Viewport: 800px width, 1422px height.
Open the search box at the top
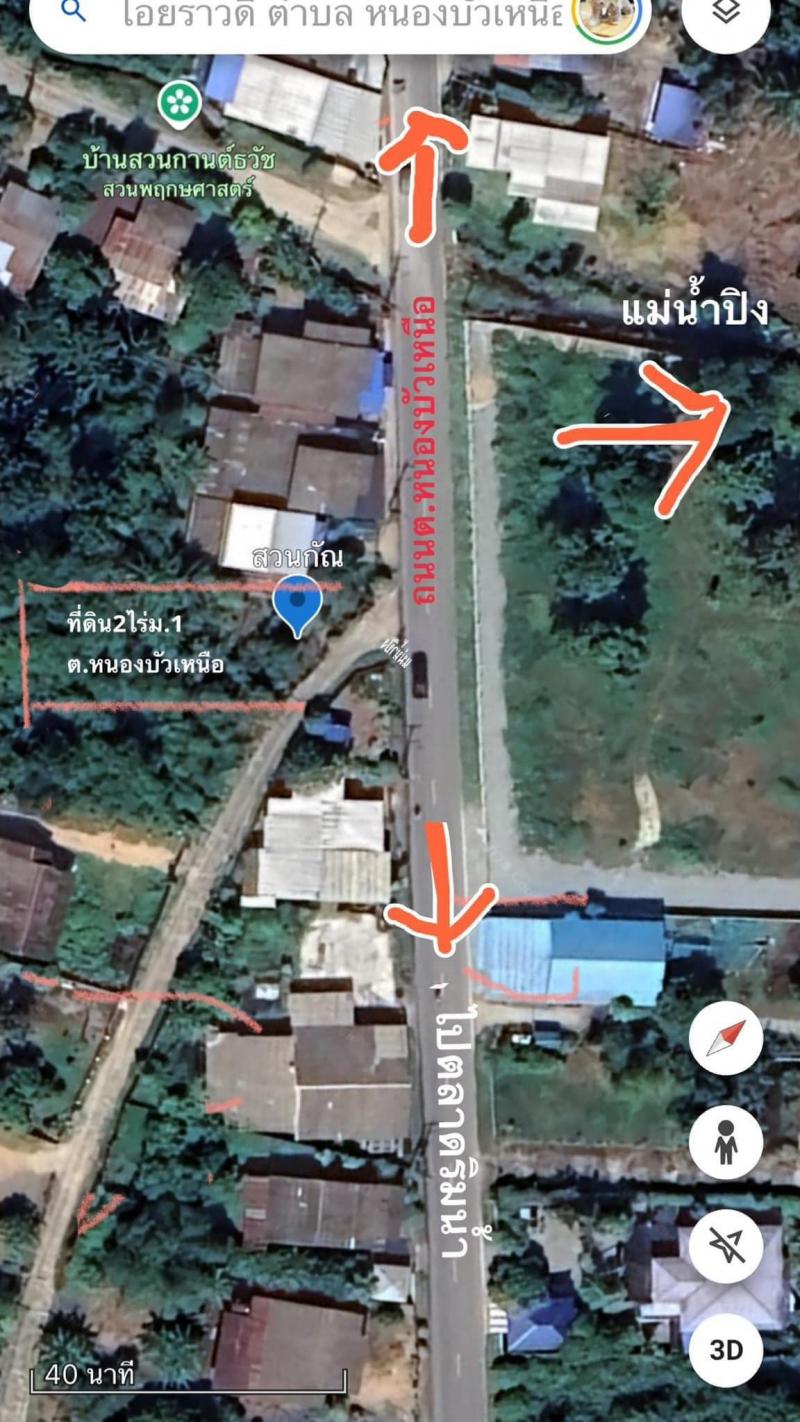point(340,16)
